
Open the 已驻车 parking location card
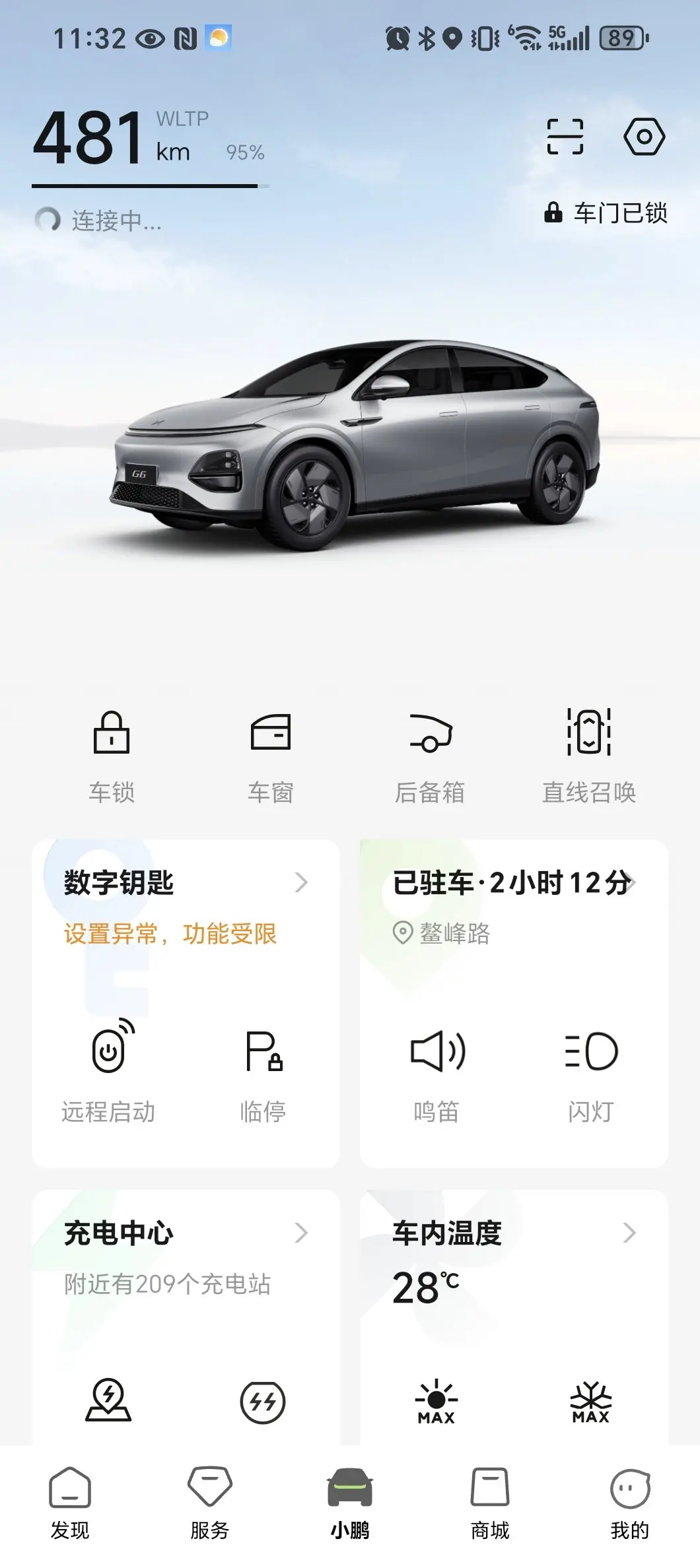[x=513, y=883]
